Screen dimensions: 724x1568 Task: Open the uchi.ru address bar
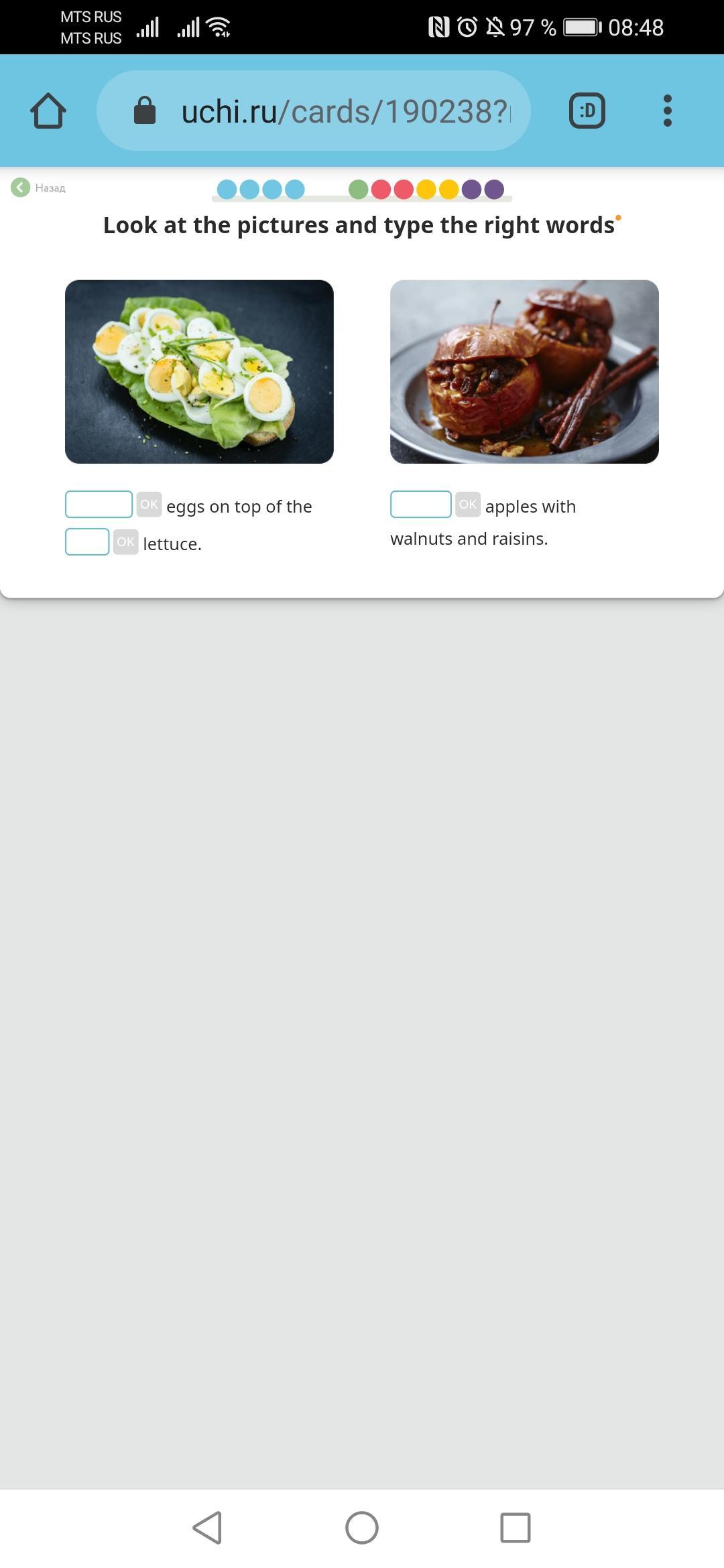pyautogui.click(x=314, y=111)
